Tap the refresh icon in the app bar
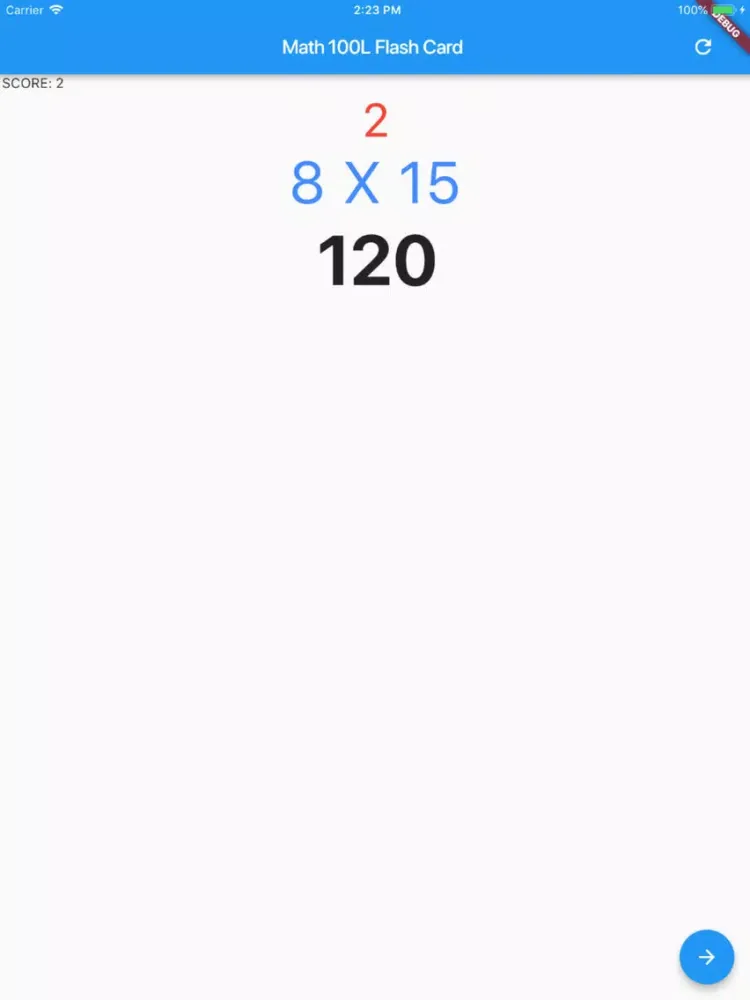 click(x=703, y=47)
